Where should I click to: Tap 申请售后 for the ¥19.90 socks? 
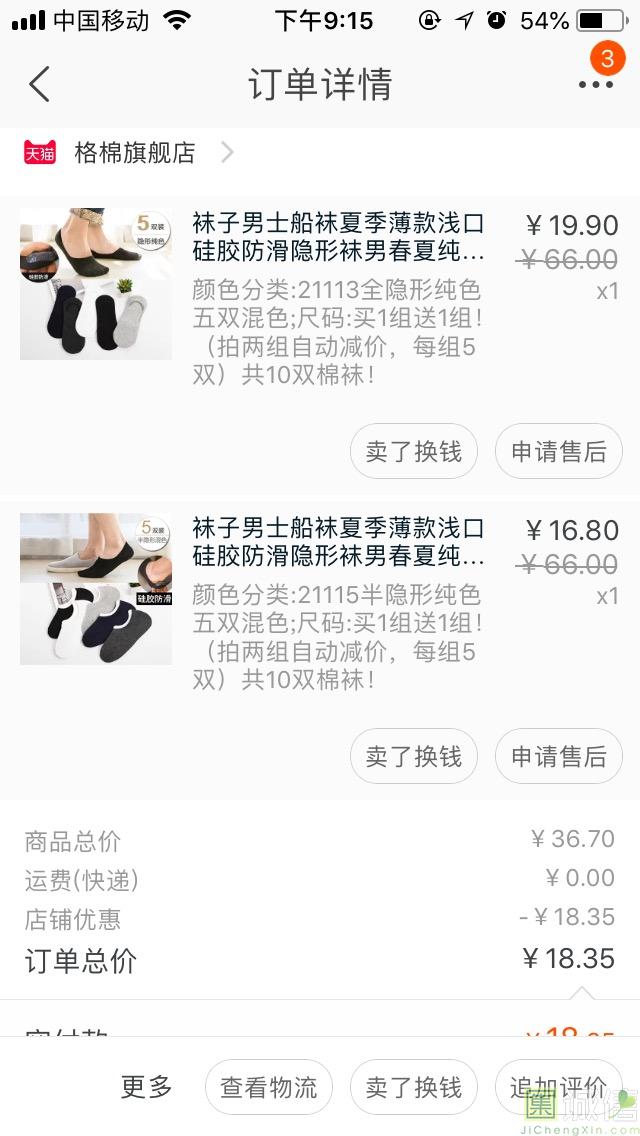click(558, 452)
